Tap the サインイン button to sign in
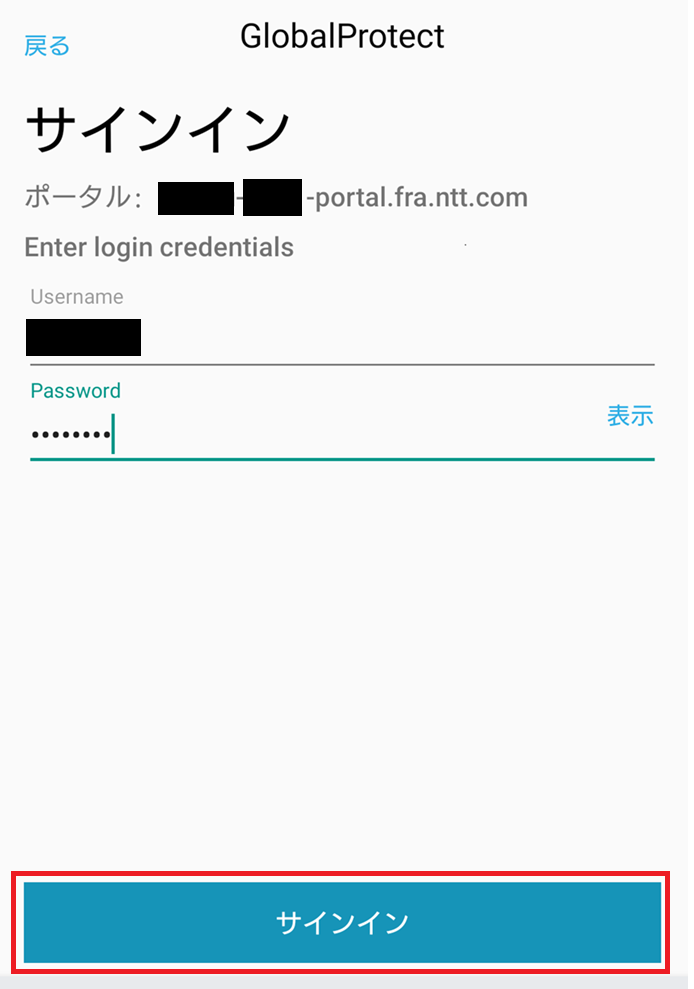Screen dimensions: 694x989 pos(342,922)
